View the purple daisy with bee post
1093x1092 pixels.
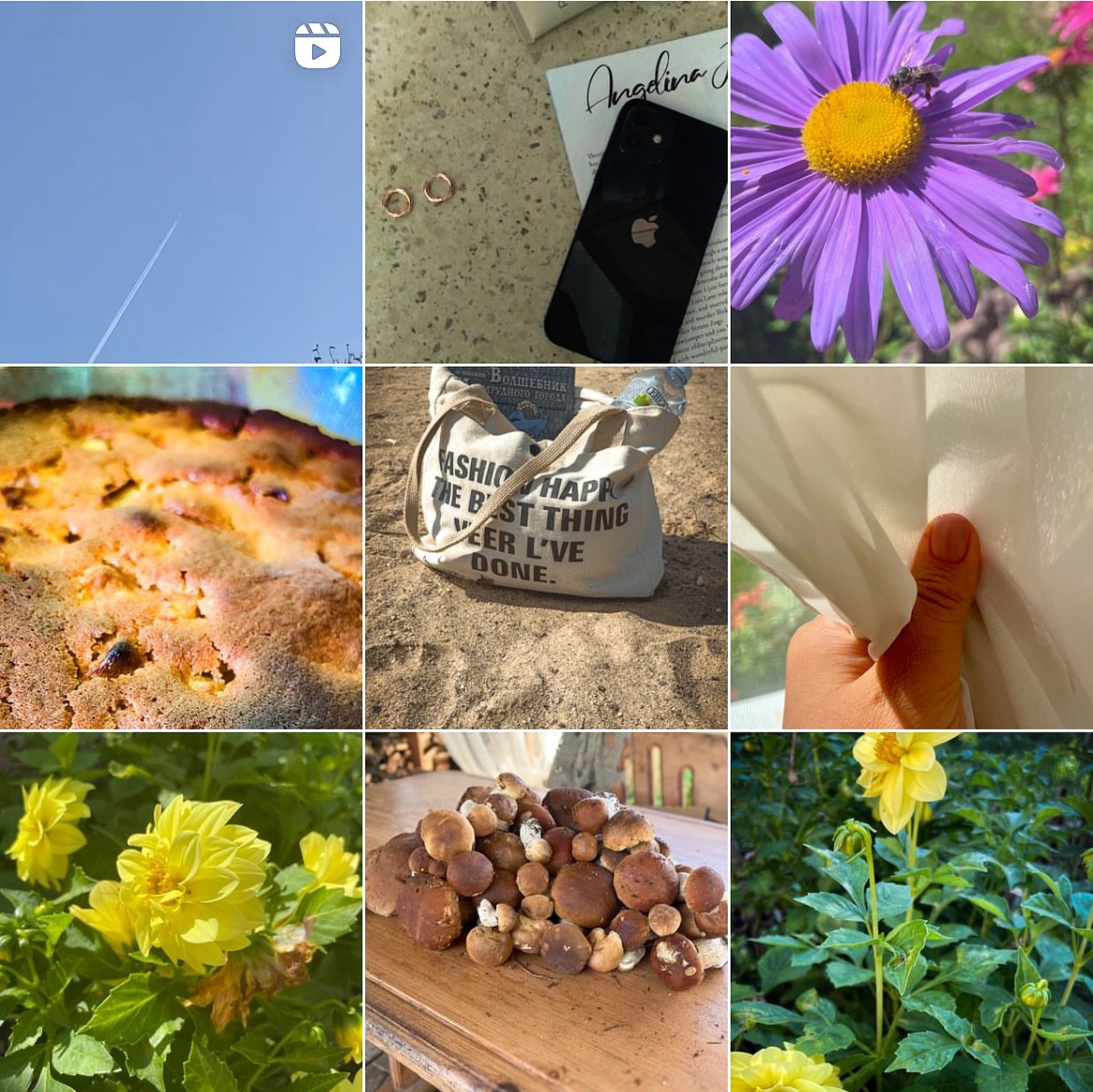click(912, 181)
